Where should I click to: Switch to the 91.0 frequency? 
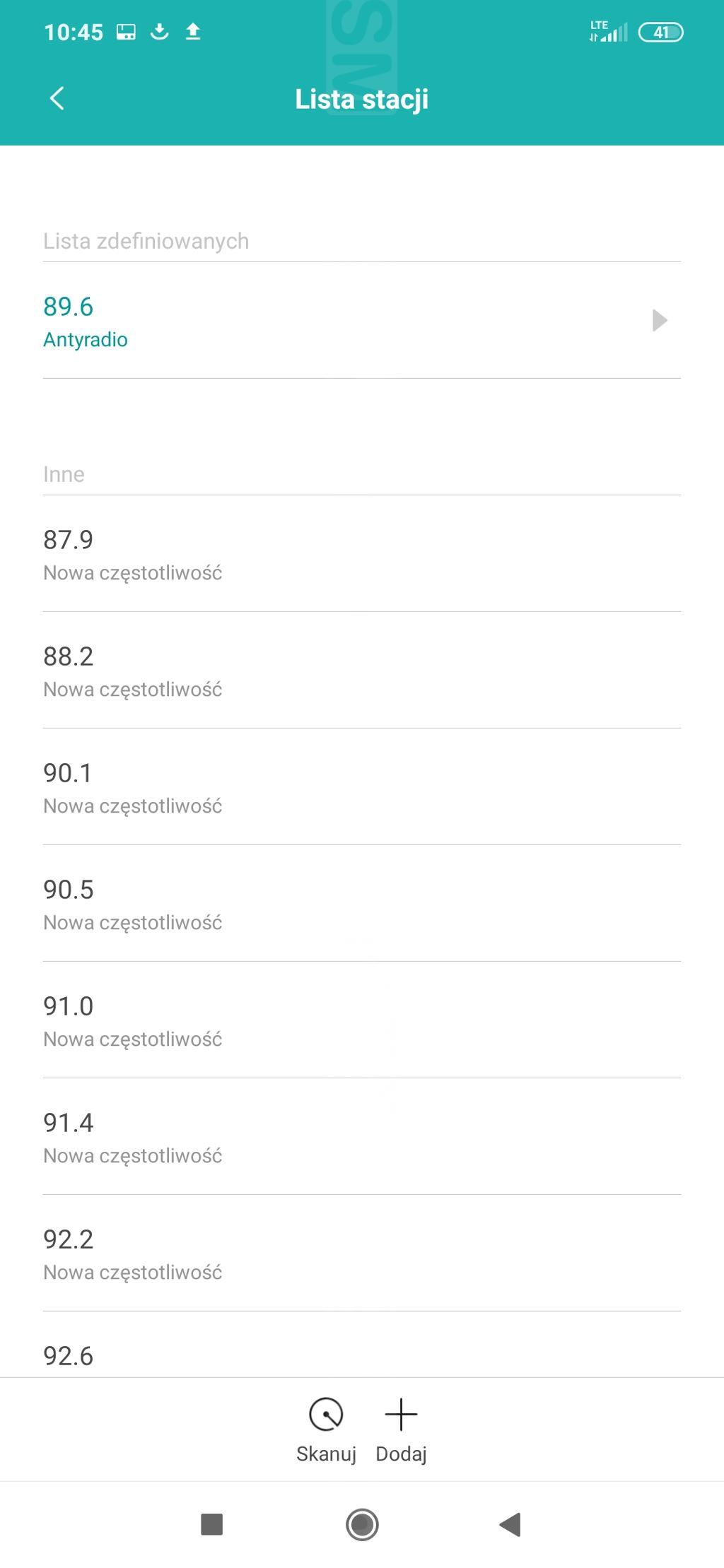click(339, 1021)
